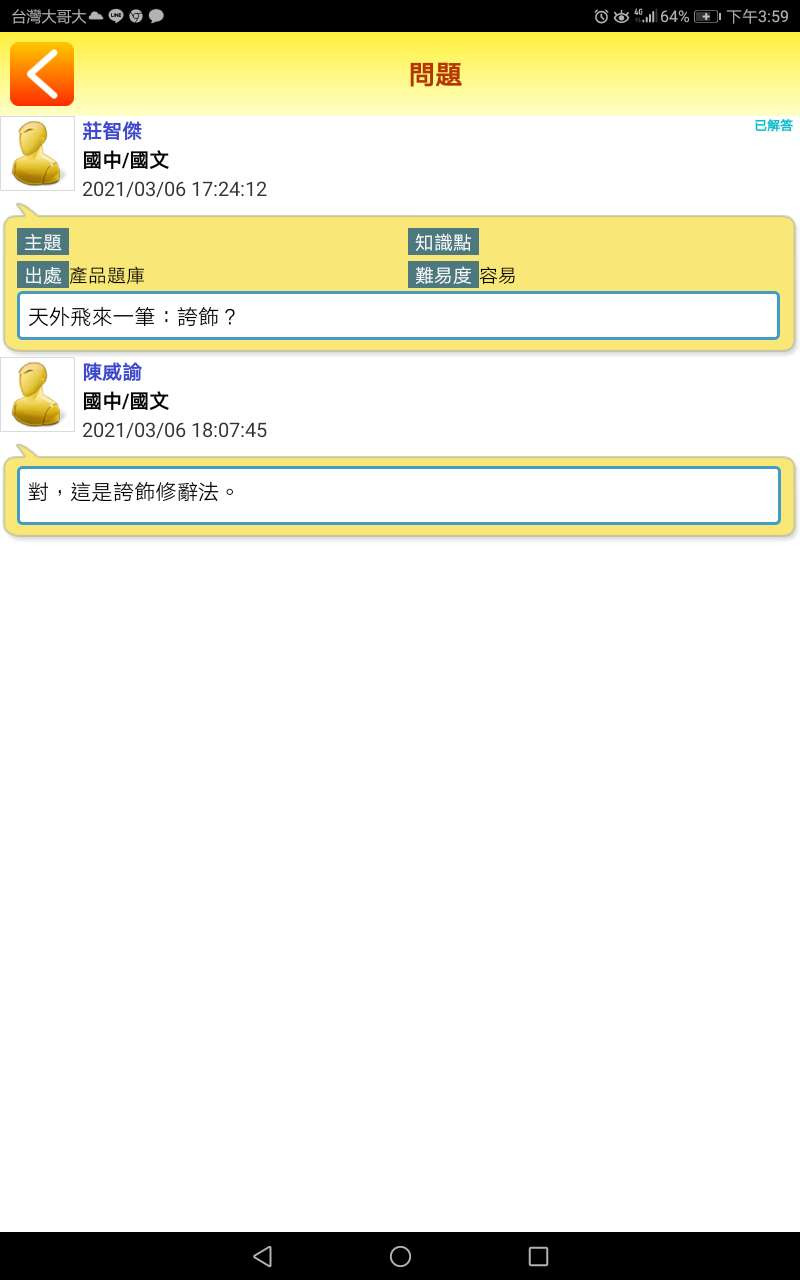Open the recent apps view

click(538, 1256)
